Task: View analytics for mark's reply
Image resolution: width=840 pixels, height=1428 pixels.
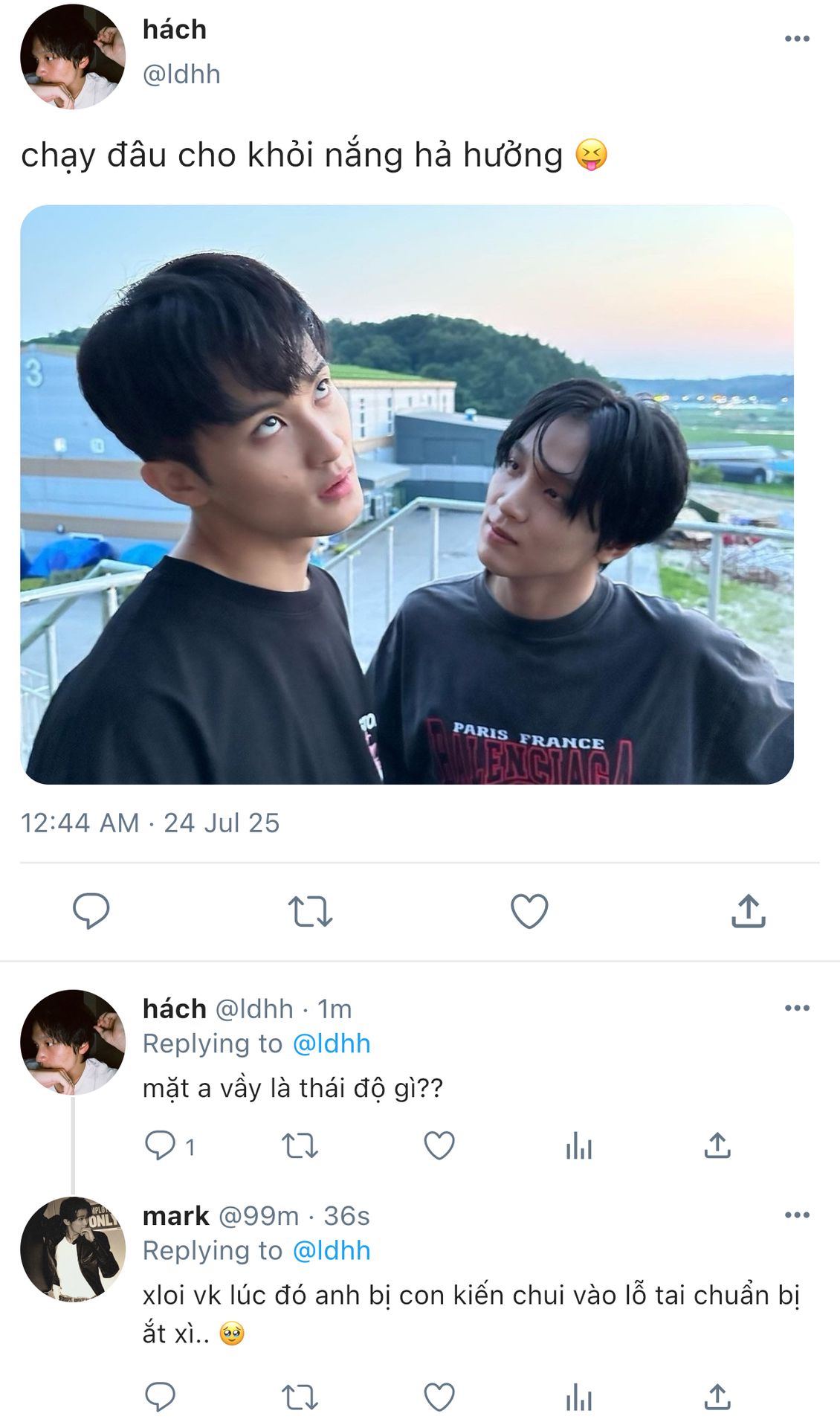Action: 578,1398
